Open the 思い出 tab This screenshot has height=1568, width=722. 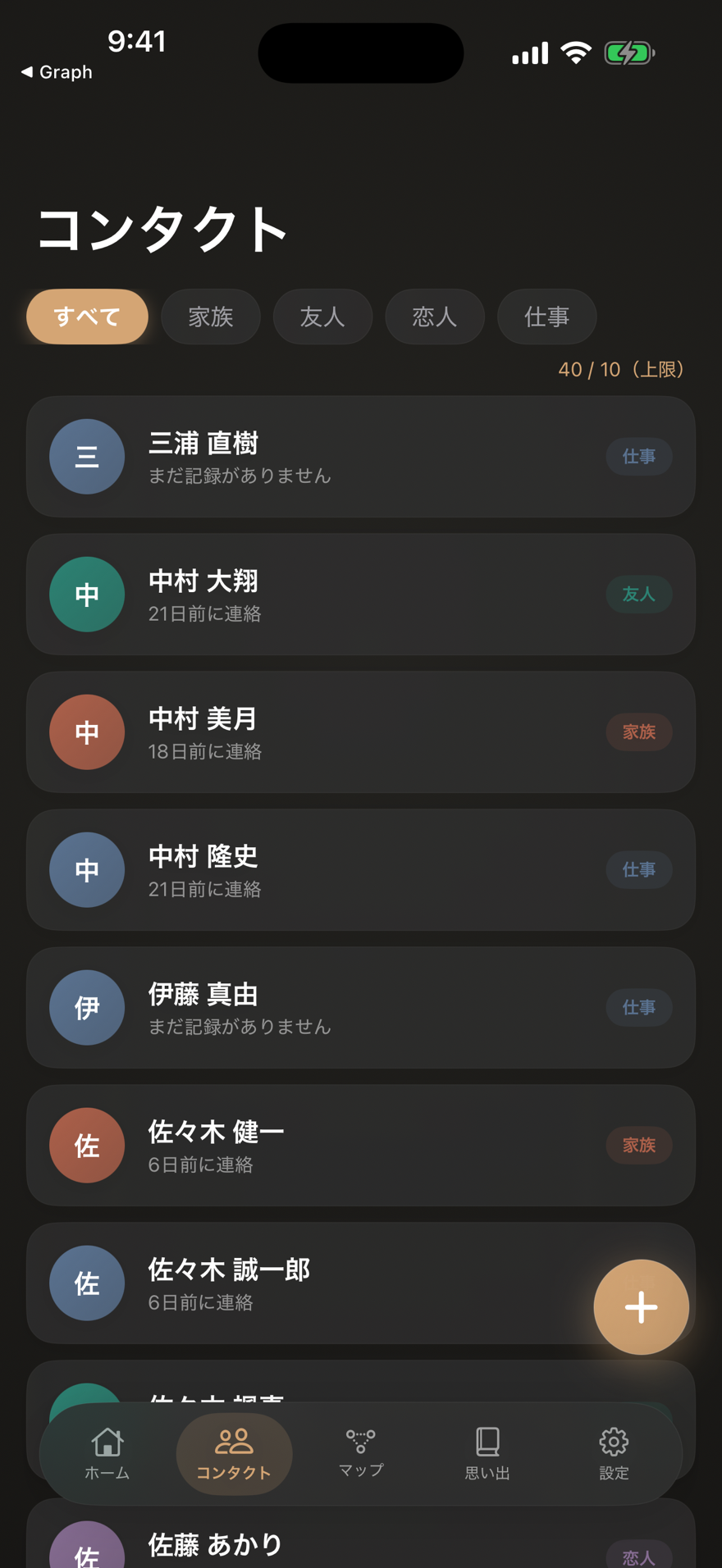pyautogui.click(x=487, y=1454)
